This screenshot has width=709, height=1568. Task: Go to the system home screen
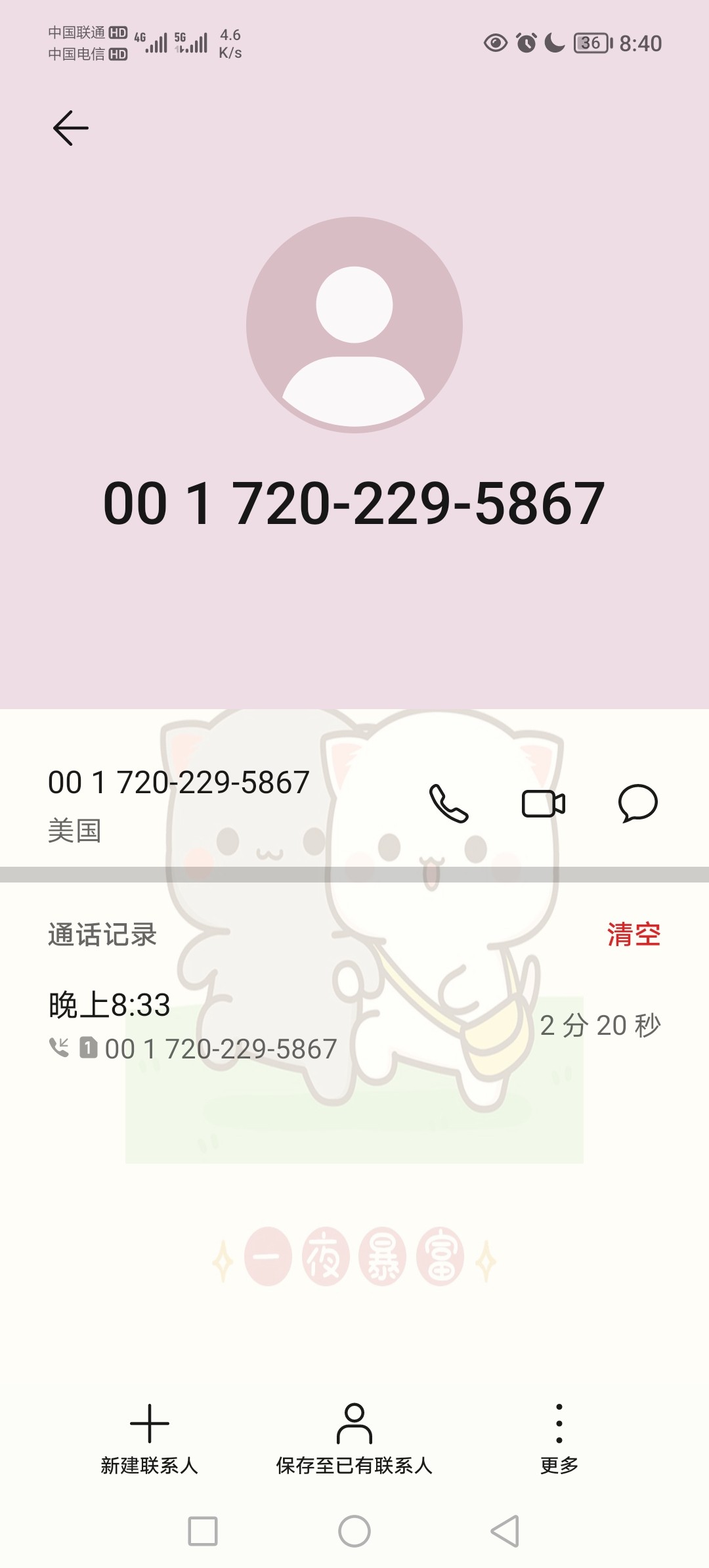[354, 1531]
